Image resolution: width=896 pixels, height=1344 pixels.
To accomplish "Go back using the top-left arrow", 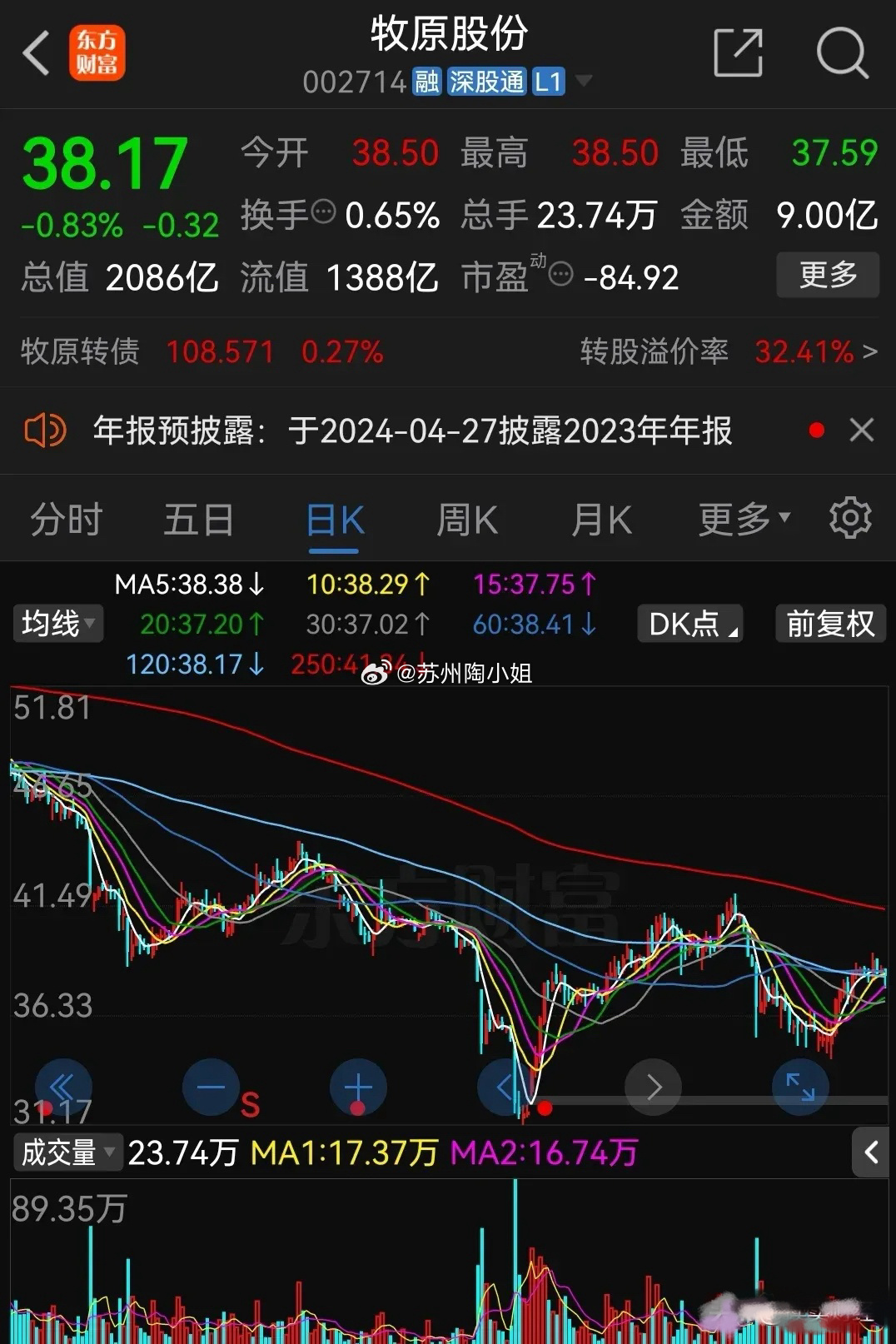I will point(37,54).
